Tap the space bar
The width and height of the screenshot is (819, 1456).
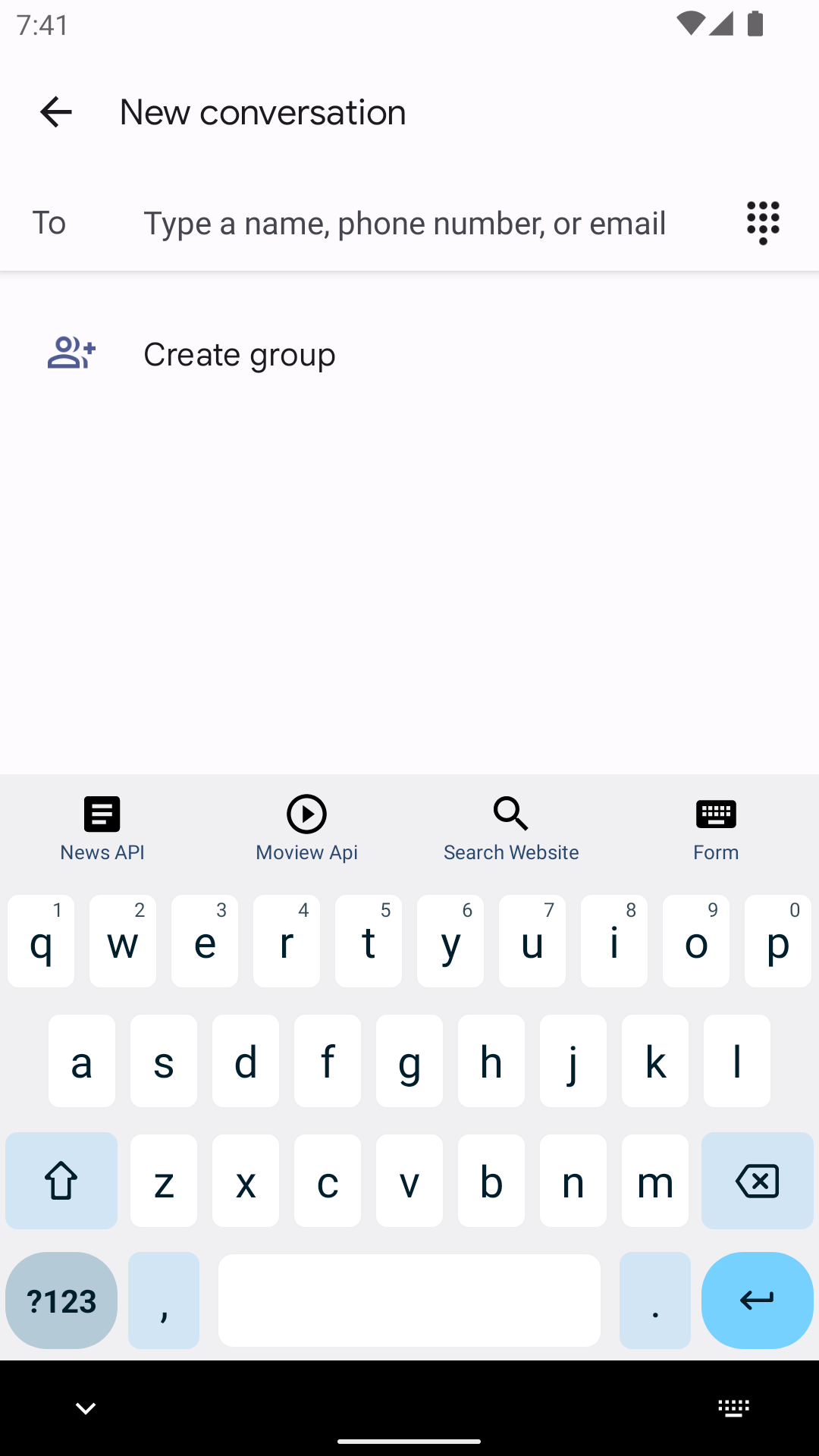click(x=409, y=1301)
